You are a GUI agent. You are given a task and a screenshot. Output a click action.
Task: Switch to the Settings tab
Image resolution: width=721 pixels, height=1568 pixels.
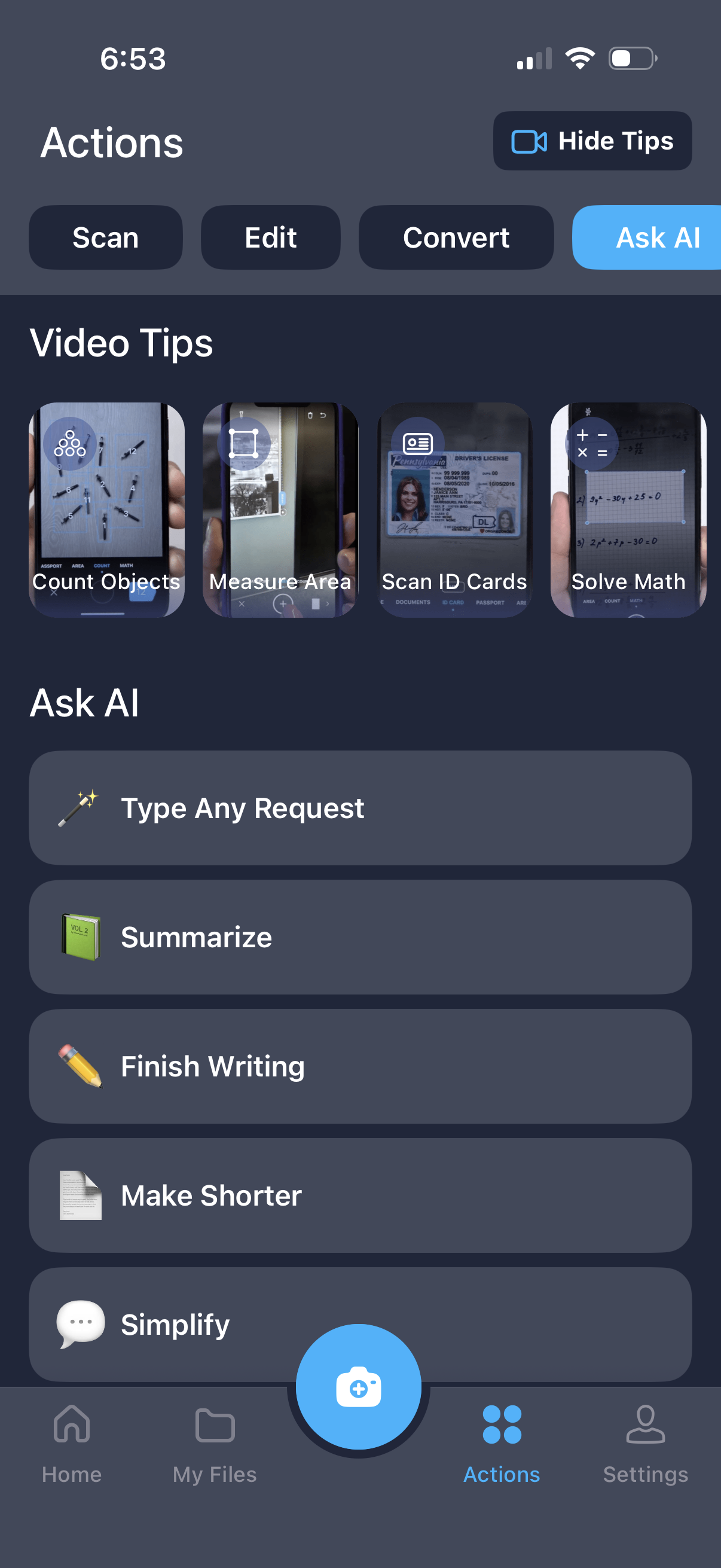(x=645, y=1443)
